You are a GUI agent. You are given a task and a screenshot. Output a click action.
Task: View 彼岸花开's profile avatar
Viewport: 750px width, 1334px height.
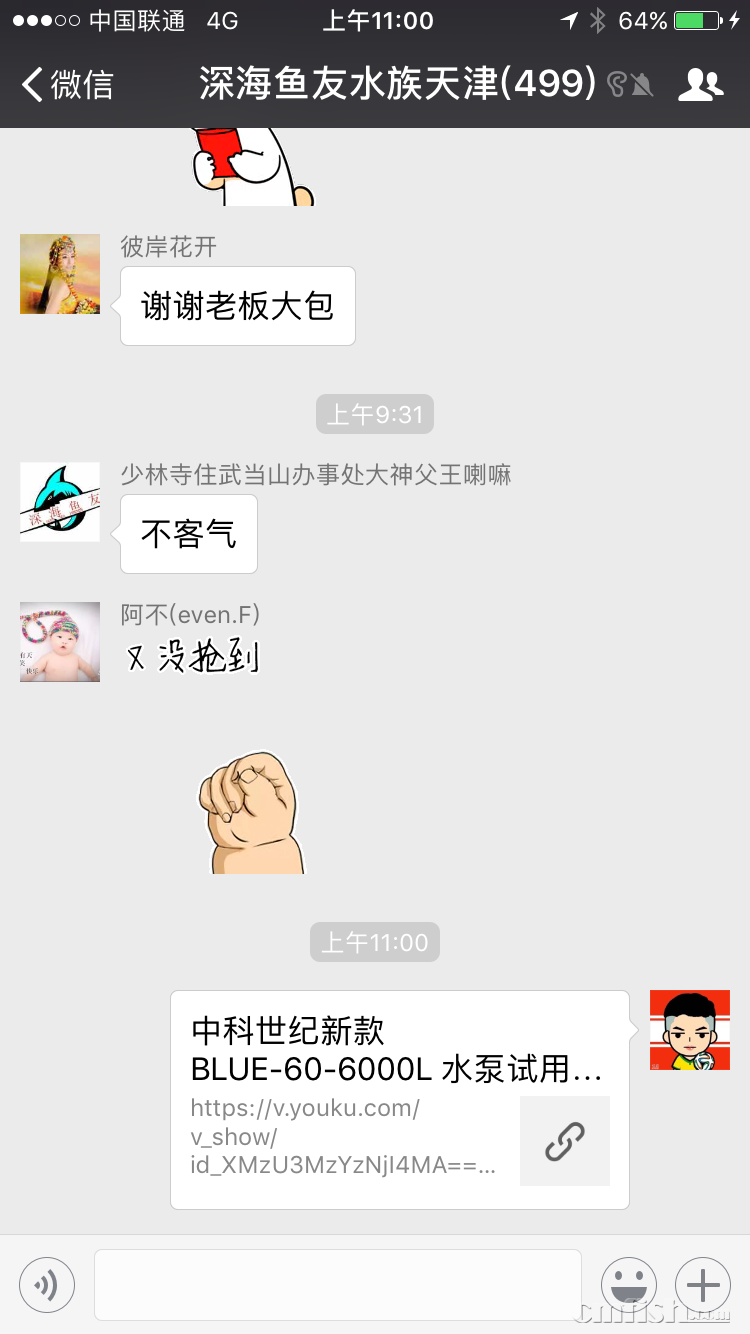pyautogui.click(x=60, y=274)
